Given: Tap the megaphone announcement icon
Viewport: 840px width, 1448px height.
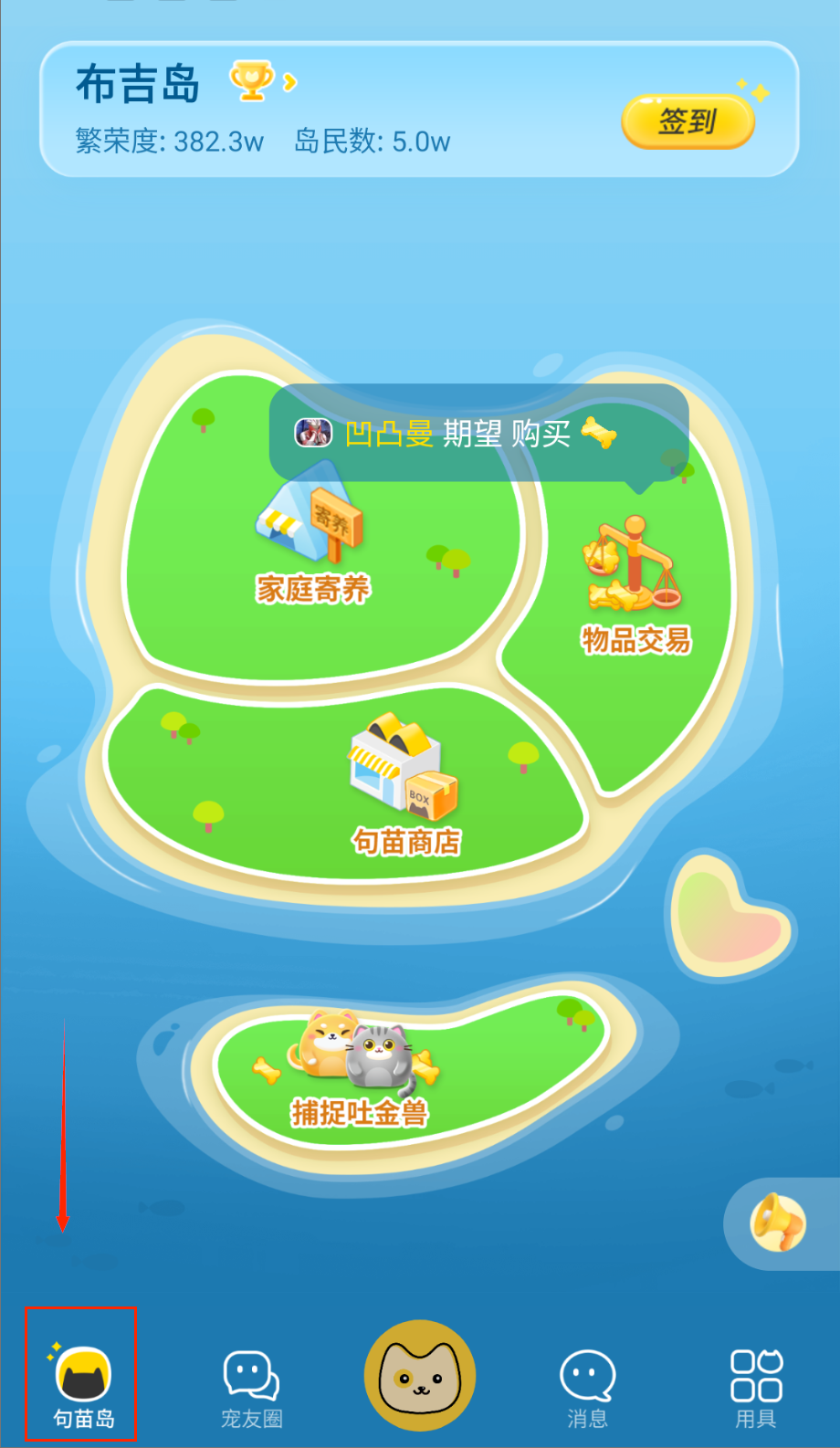Looking at the screenshot, I should tap(778, 1223).
